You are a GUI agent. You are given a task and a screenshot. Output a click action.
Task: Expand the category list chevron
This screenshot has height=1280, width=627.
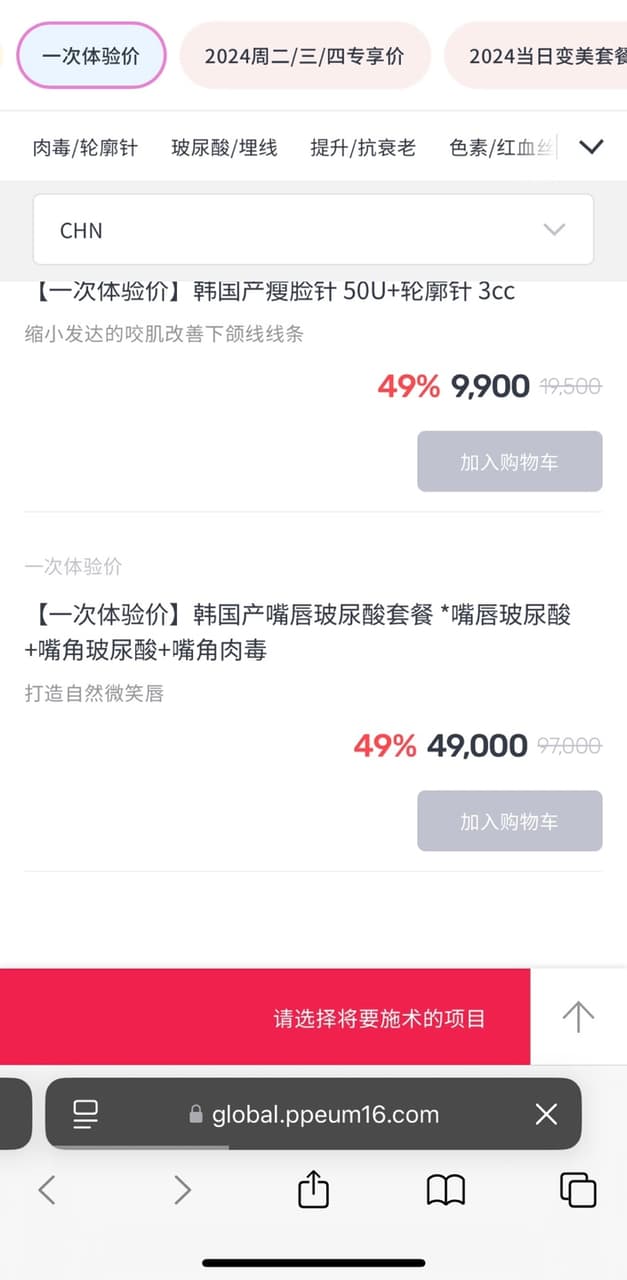click(591, 148)
